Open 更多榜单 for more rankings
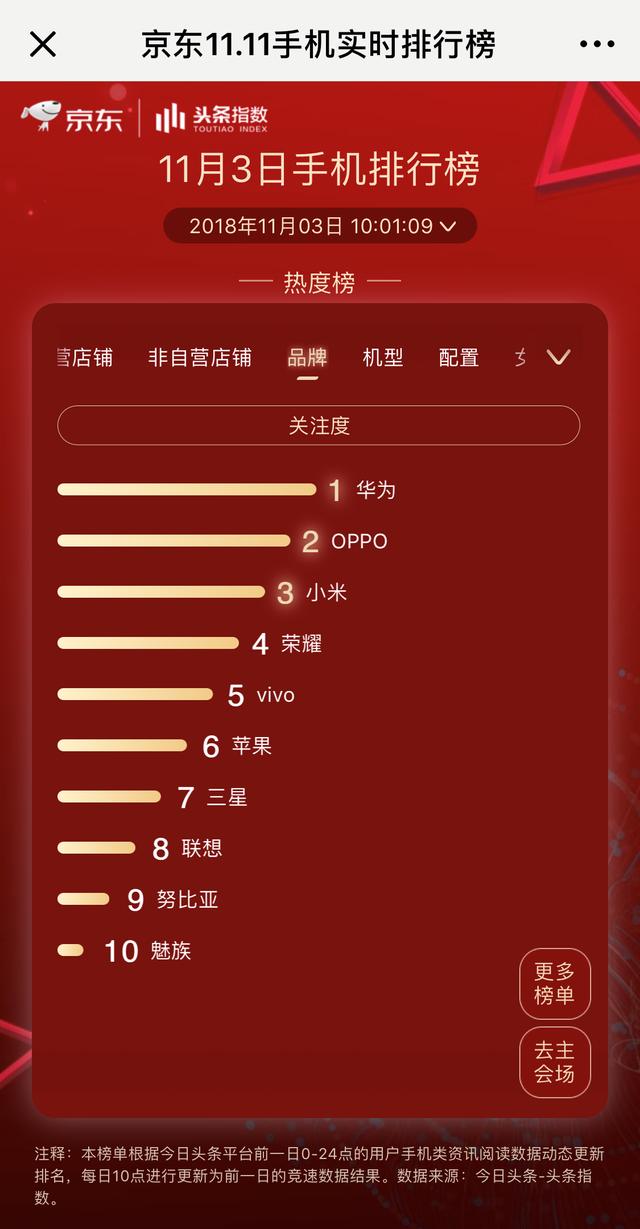This screenshot has height=1229, width=640. point(555,984)
